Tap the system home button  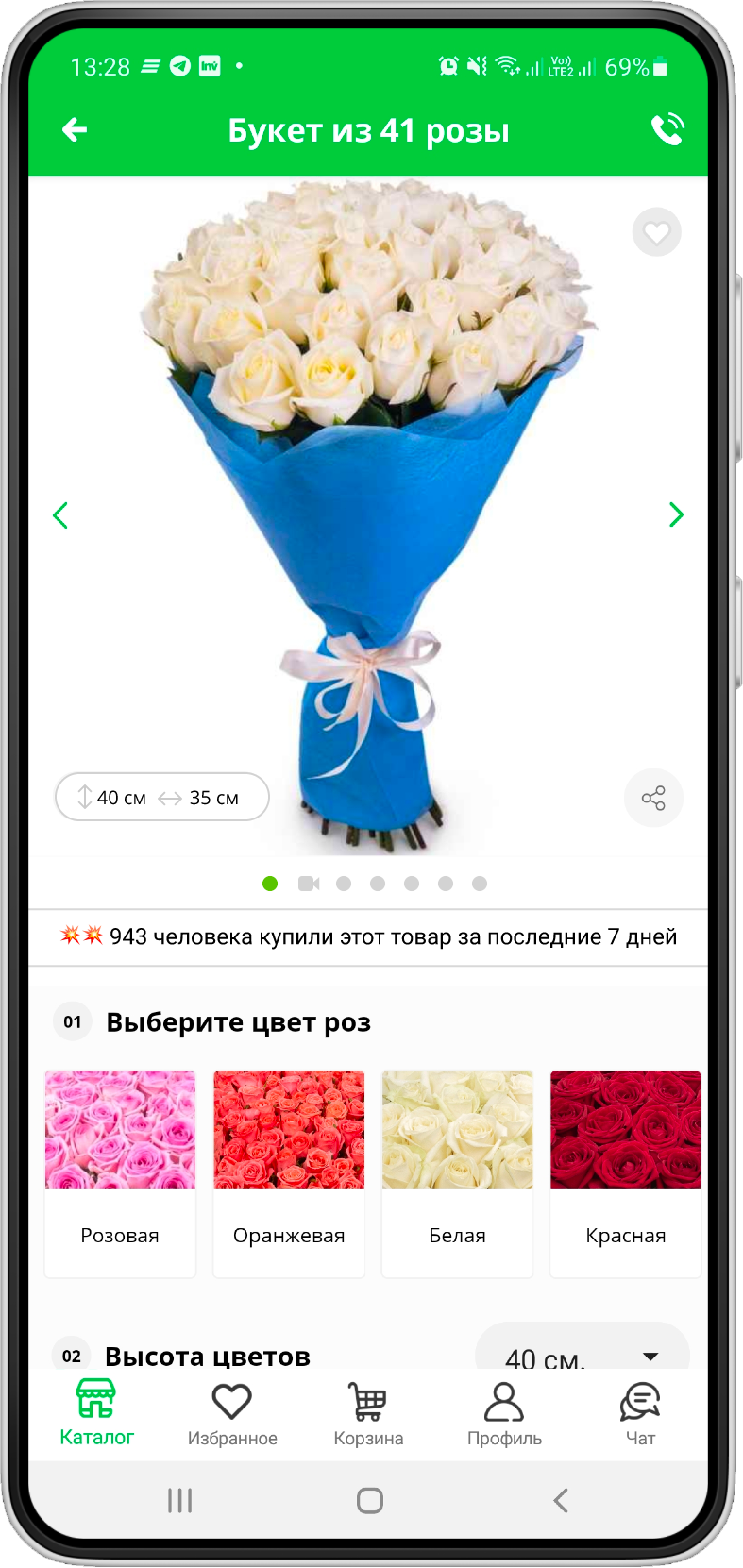click(x=370, y=1500)
